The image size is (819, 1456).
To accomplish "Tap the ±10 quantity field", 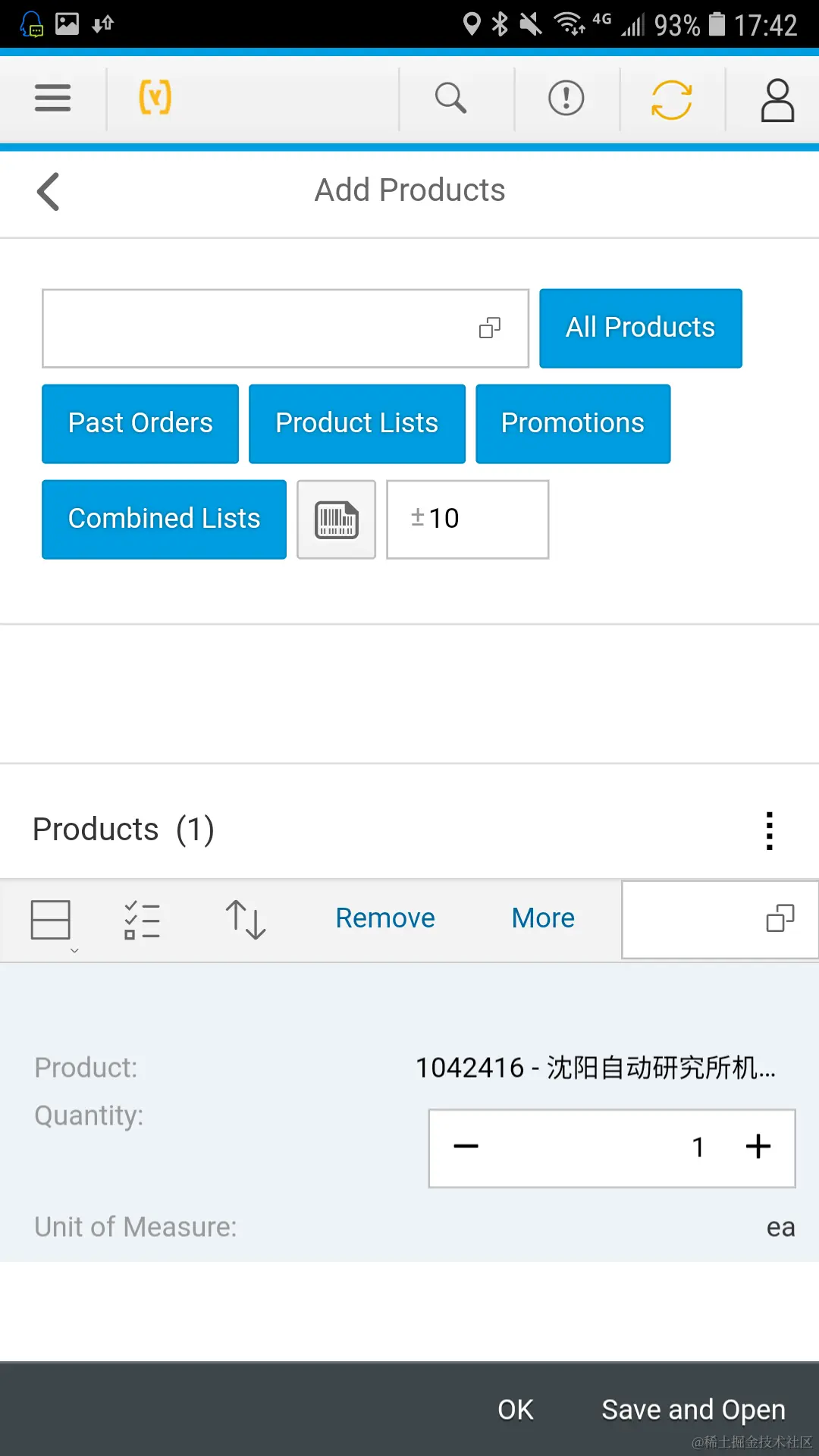I will [467, 519].
